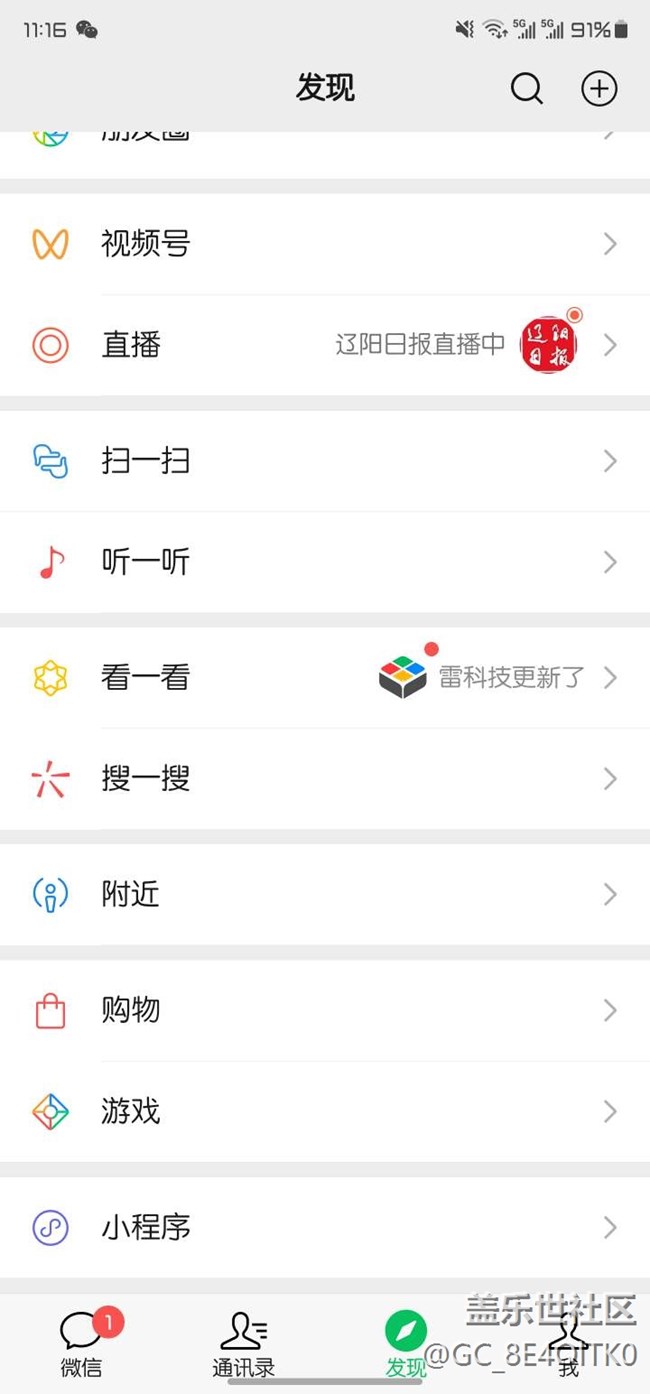This screenshot has height=1394, width=650.
Task: Open the 直播 live row
Action: tap(325, 345)
